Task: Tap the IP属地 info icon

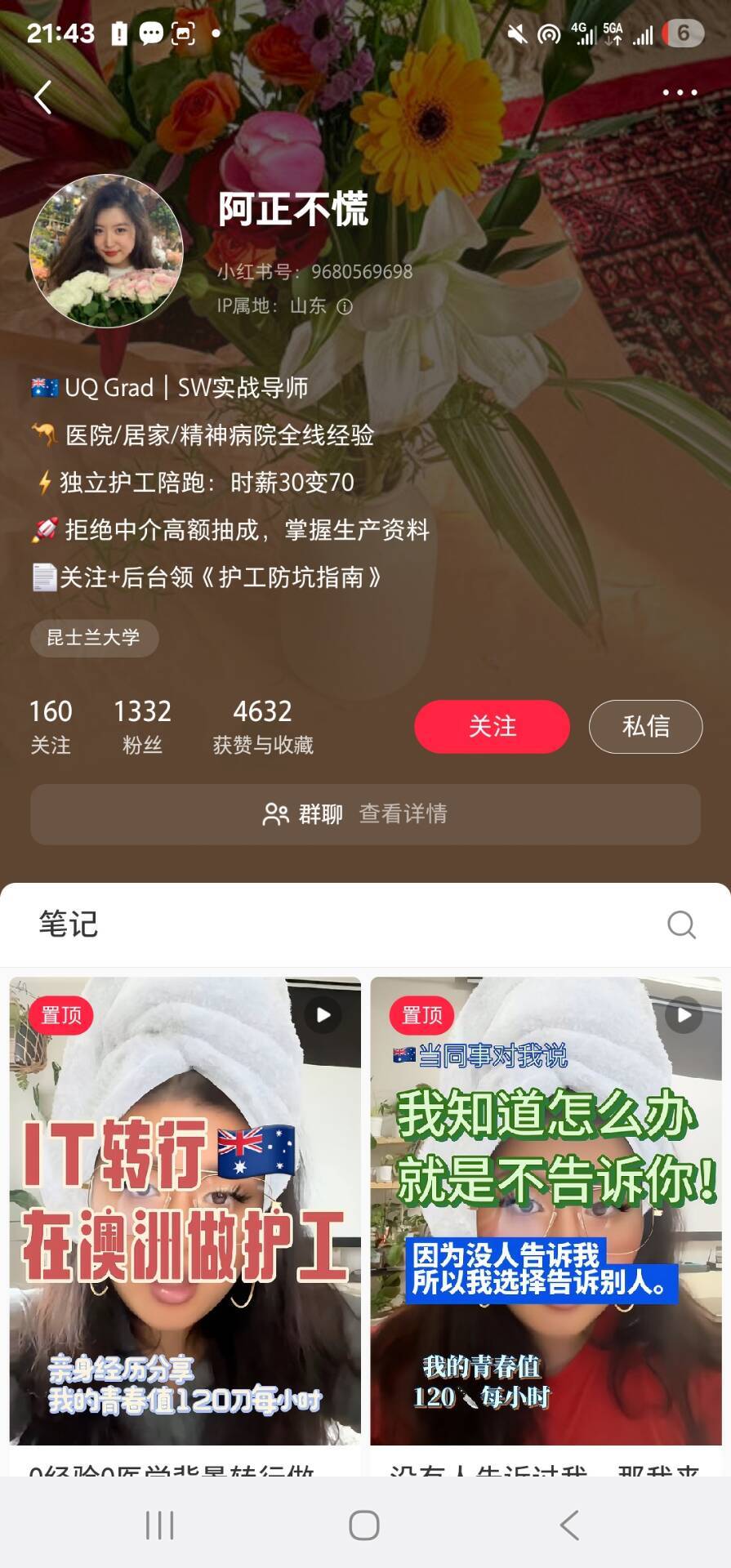Action: [x=345, y=307]
